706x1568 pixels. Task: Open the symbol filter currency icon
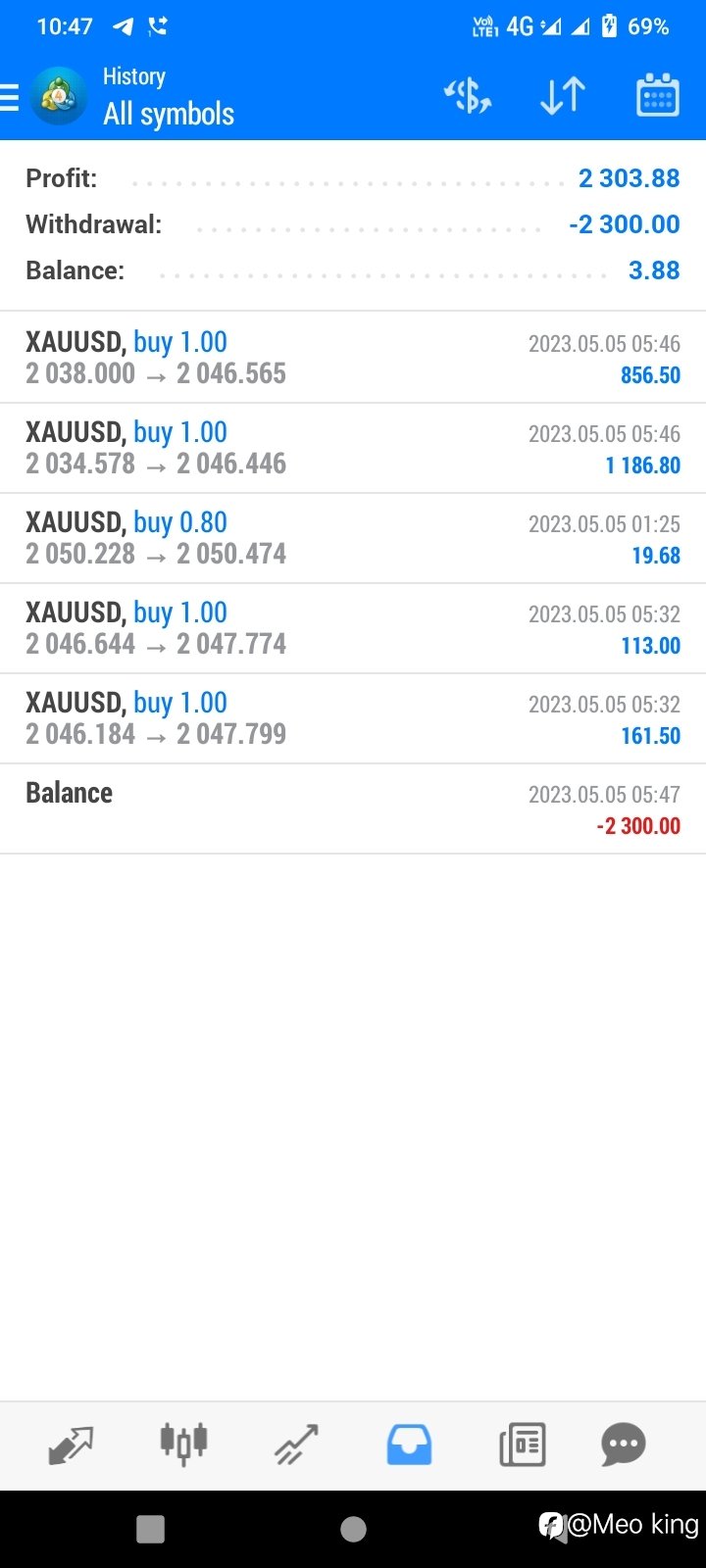click(468, 96)
